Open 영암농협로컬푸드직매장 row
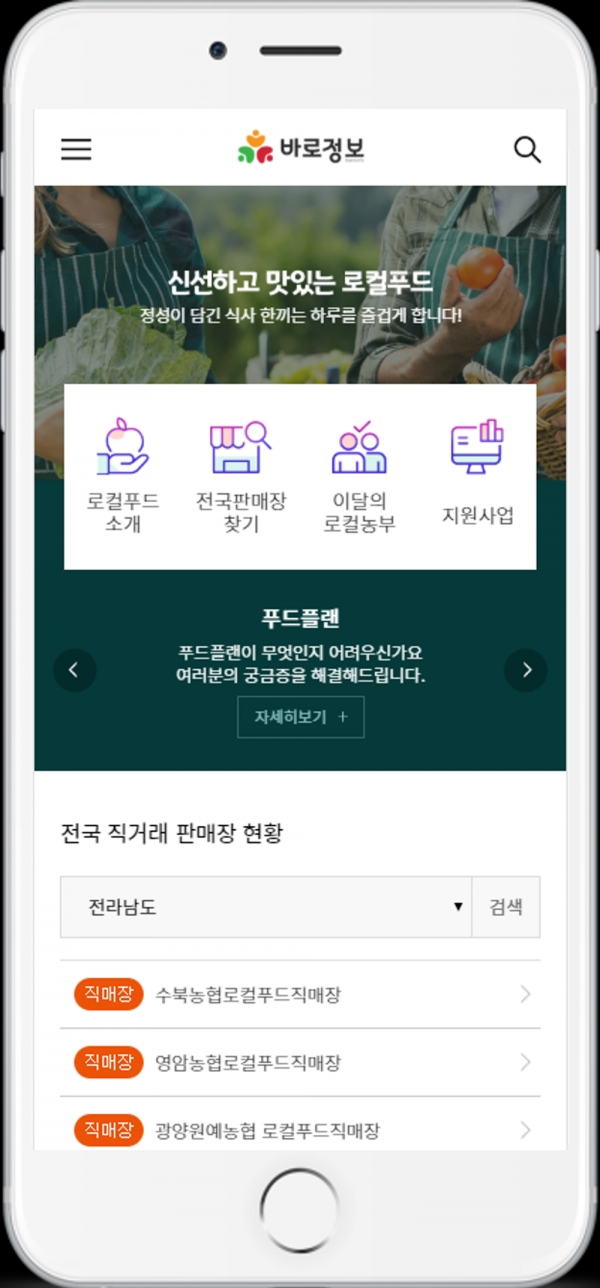600x1288 pixels. pos(300,1062)
